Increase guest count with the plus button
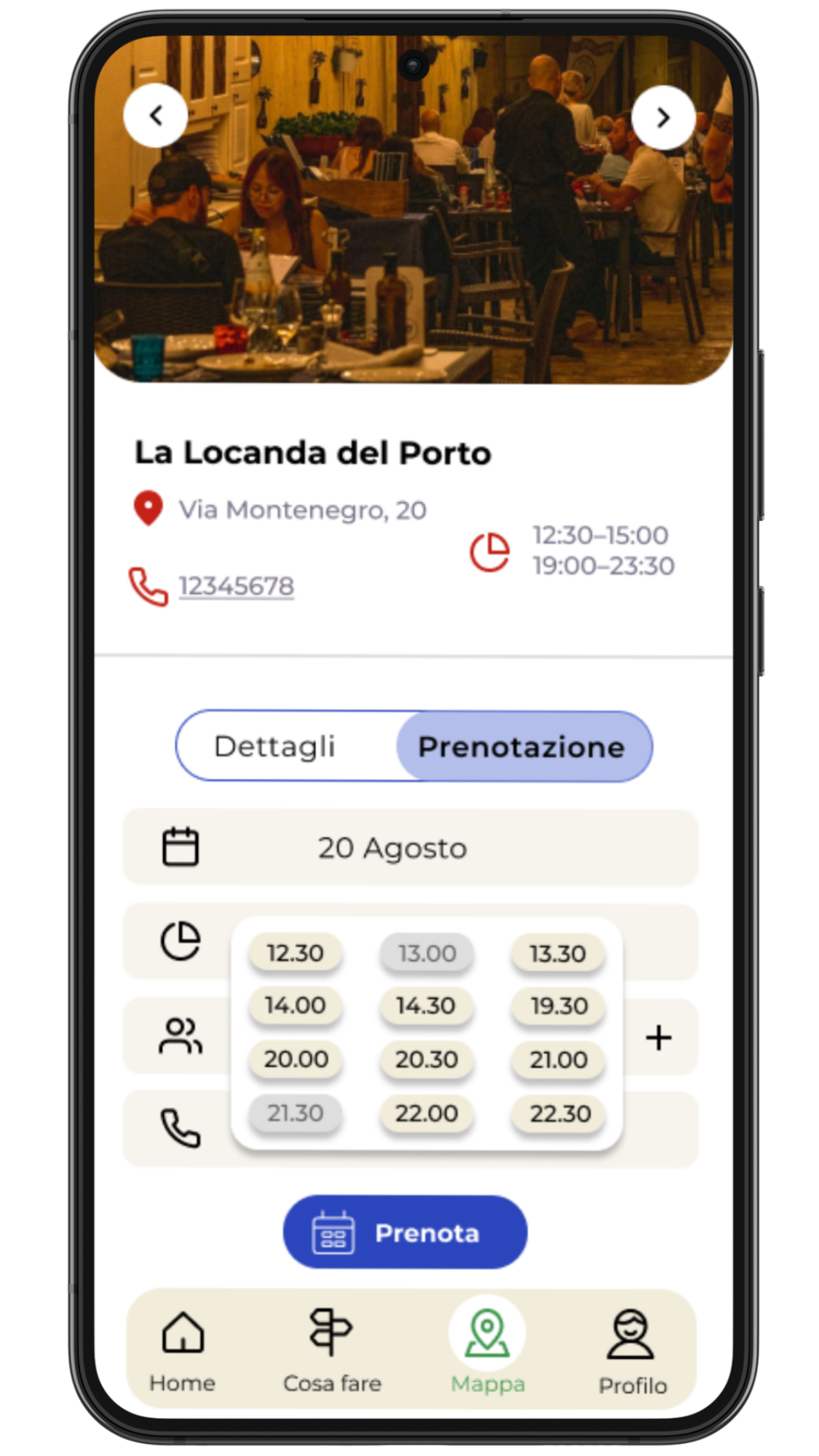 click(x=658, y=1037)
